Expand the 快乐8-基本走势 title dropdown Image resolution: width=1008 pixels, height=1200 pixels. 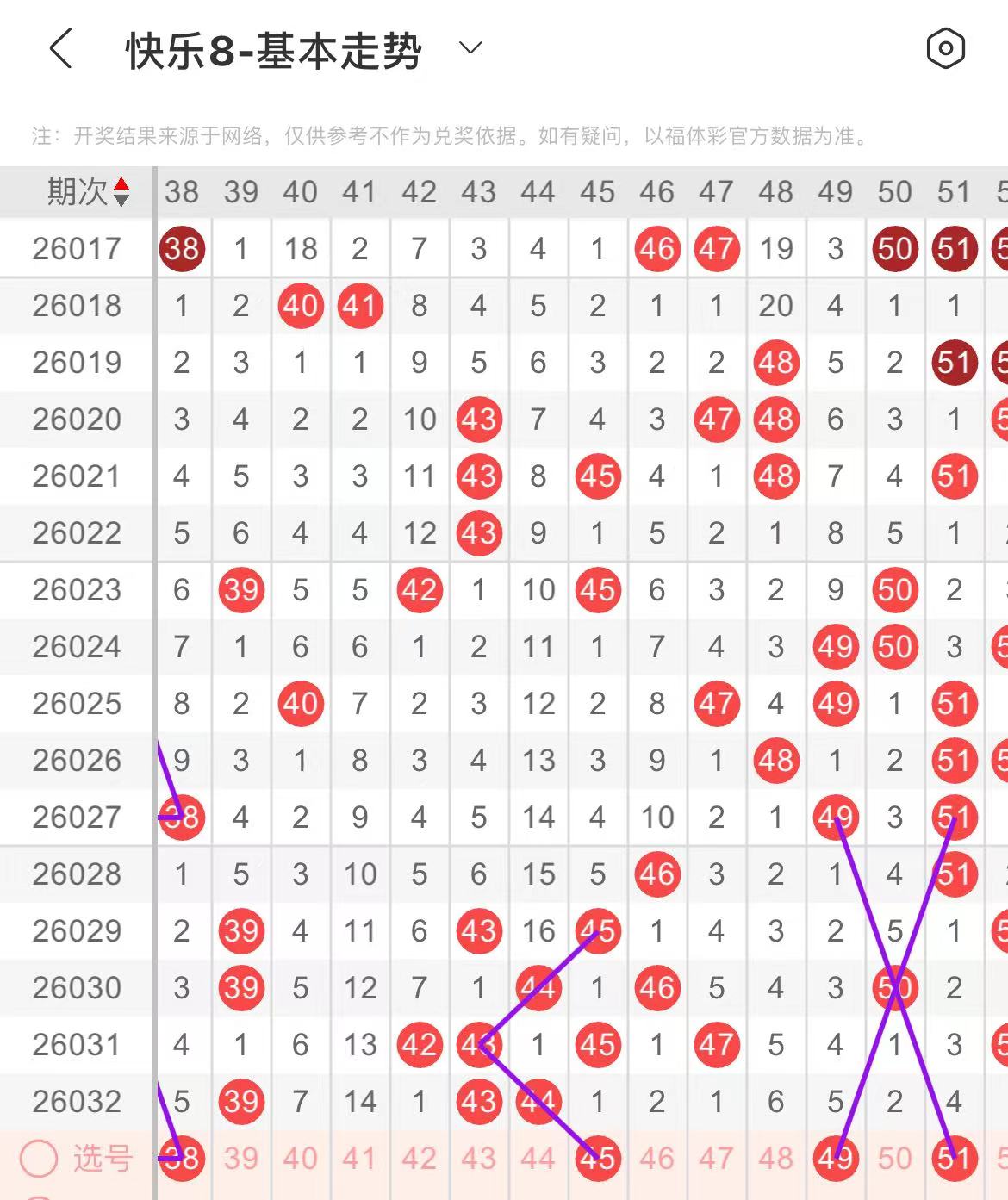click(470, 48)
